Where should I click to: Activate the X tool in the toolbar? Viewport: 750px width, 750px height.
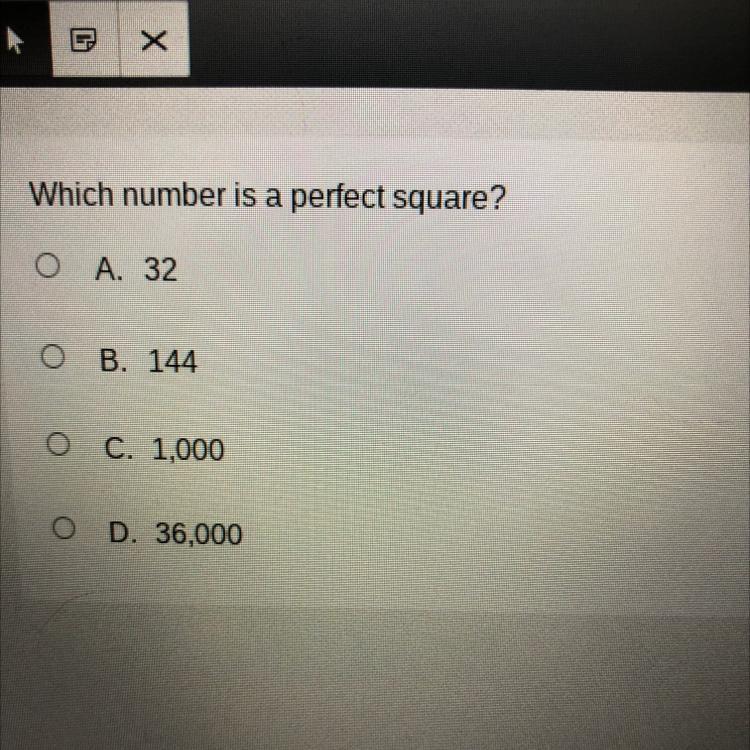(x=154, y=41)
